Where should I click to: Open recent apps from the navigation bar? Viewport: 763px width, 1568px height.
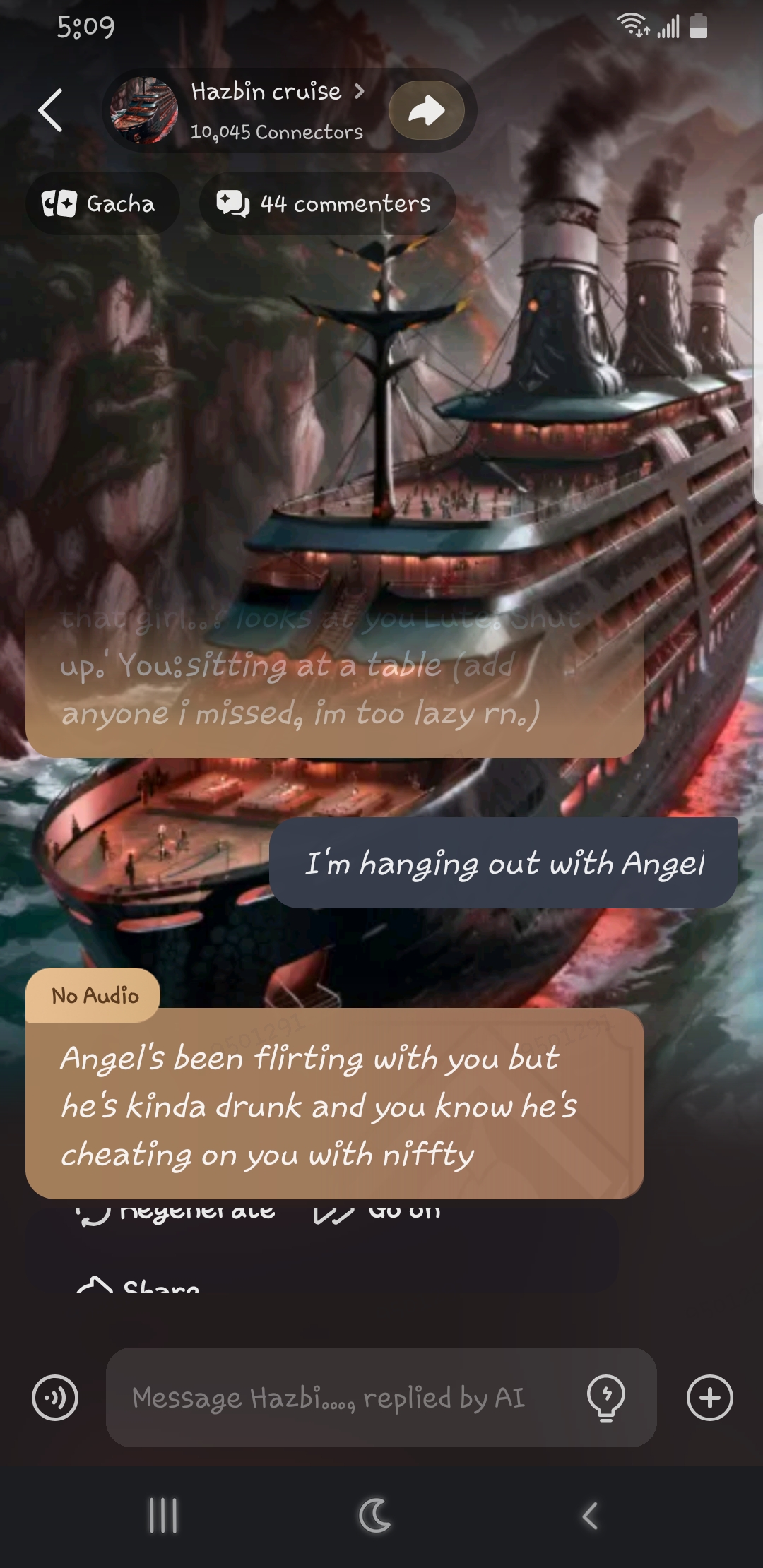163,1515
